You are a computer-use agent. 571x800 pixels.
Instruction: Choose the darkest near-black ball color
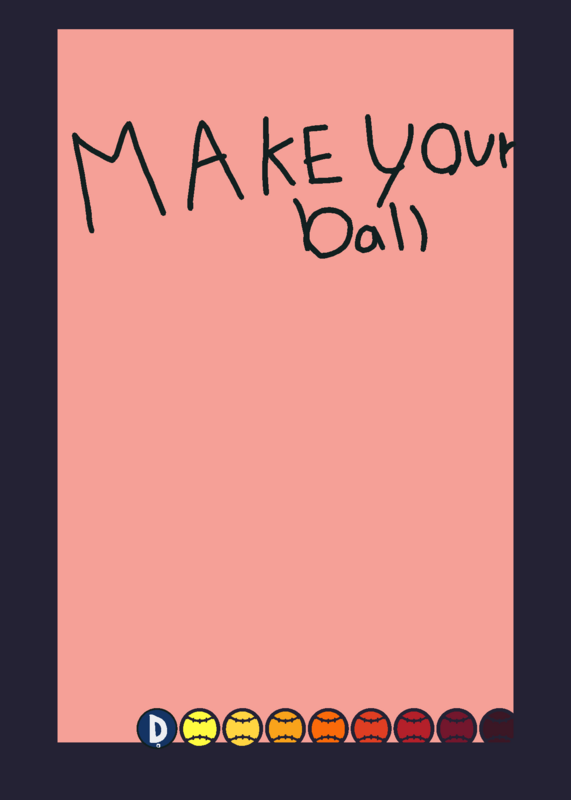[x=496, y=727]
